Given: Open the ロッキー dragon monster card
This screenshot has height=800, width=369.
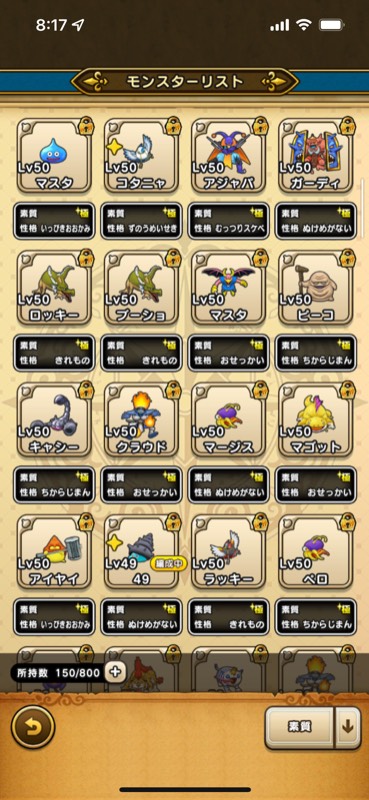Looking at the screenshot, I should pos(54,288).
